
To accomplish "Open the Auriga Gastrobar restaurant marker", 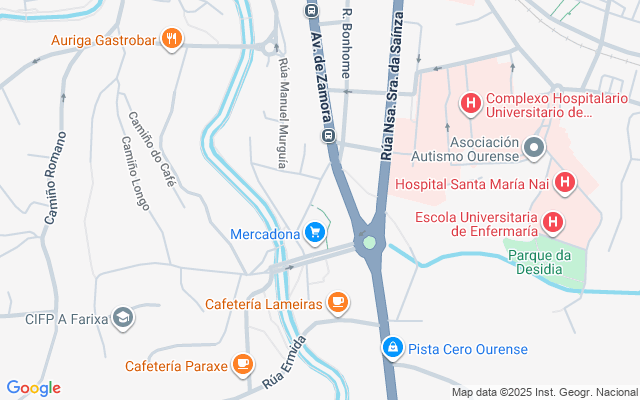I will coord(173,39).
